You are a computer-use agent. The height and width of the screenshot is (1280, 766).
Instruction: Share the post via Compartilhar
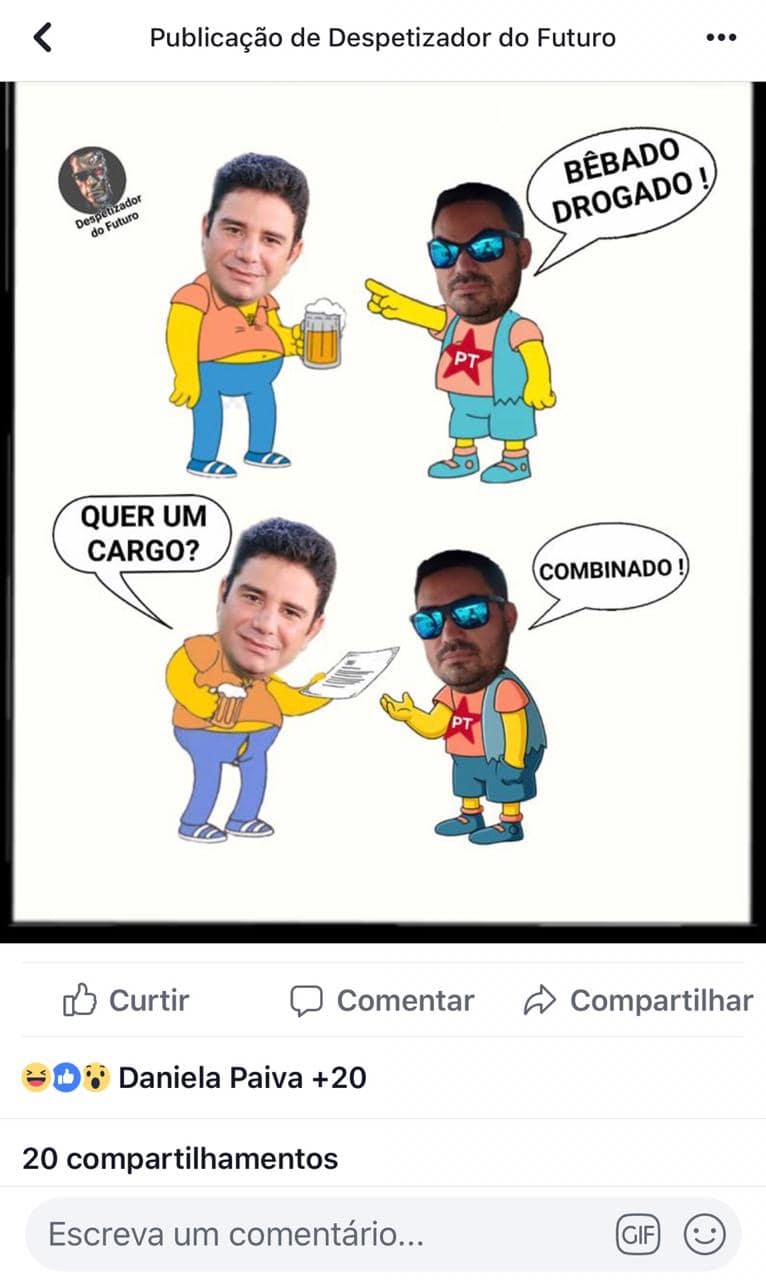point(638,1000)
